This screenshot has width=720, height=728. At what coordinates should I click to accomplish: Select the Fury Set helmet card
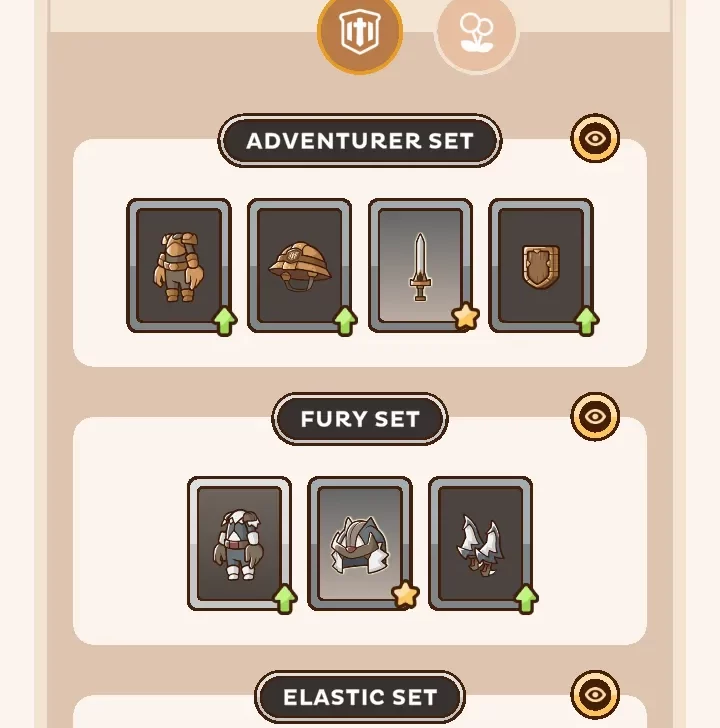click(x=360, y=544)
